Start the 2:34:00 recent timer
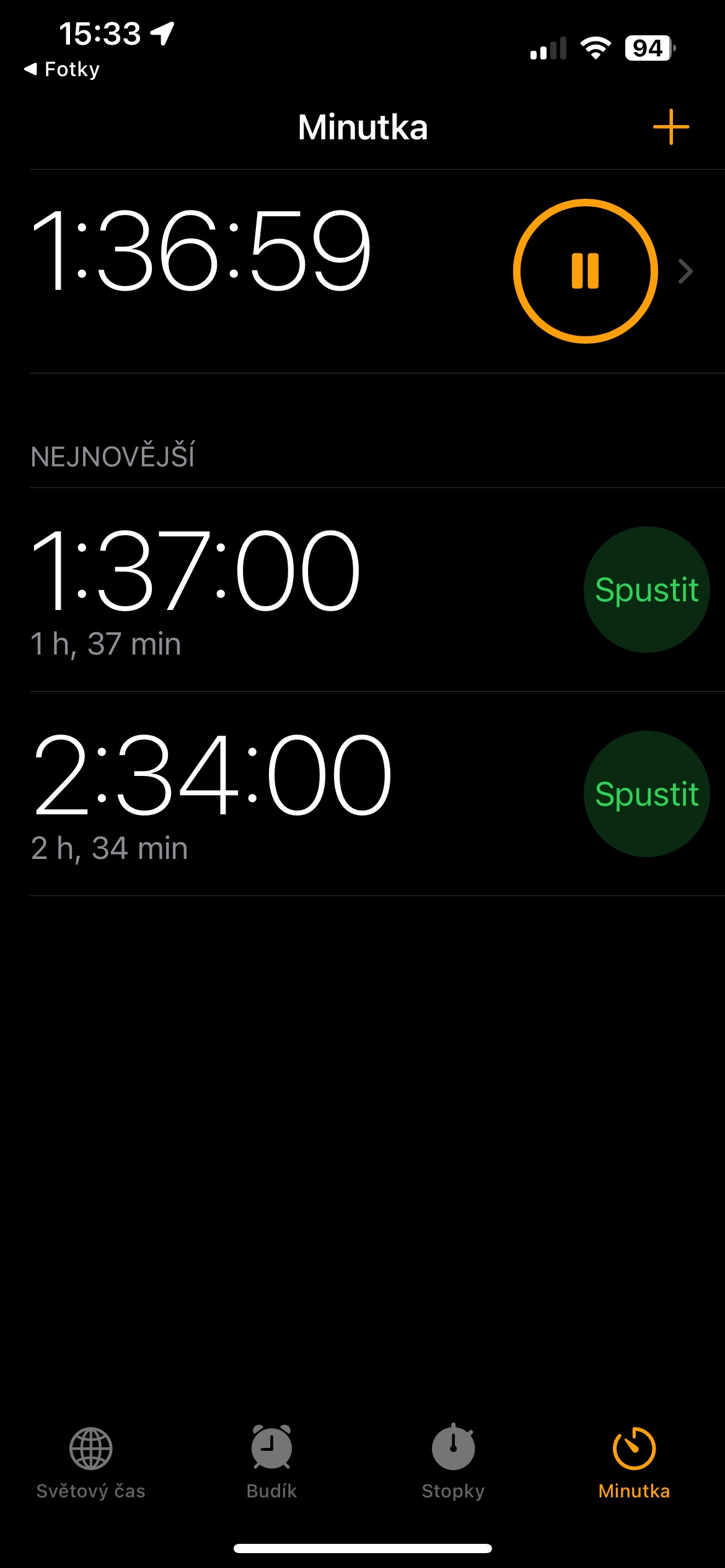The width and height of the screenshot is (725, 1568). 647,794
